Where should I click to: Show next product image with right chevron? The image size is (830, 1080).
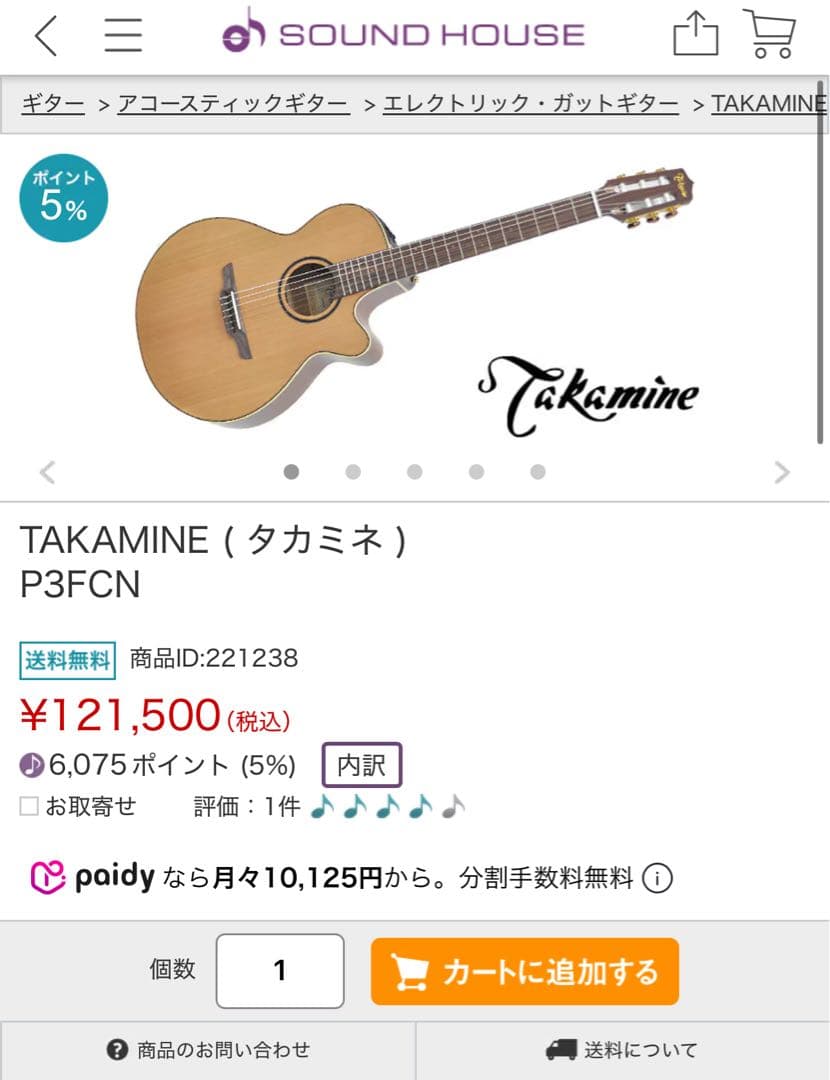[x=783, y=471]
